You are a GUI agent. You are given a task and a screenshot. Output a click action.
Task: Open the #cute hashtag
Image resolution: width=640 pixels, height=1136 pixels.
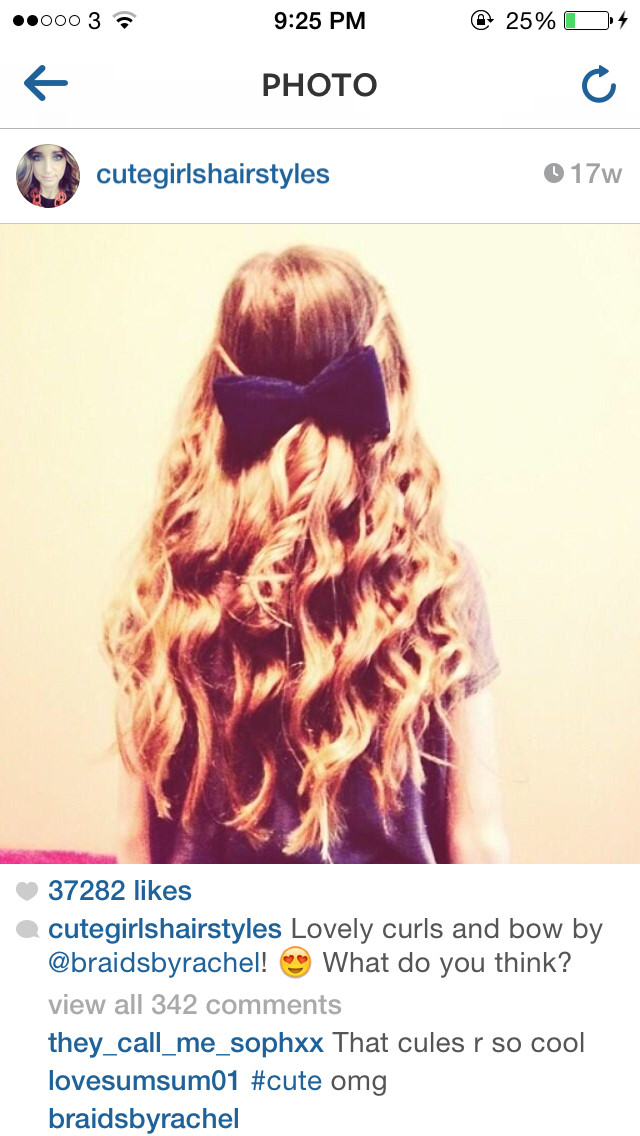point(286,1082)
